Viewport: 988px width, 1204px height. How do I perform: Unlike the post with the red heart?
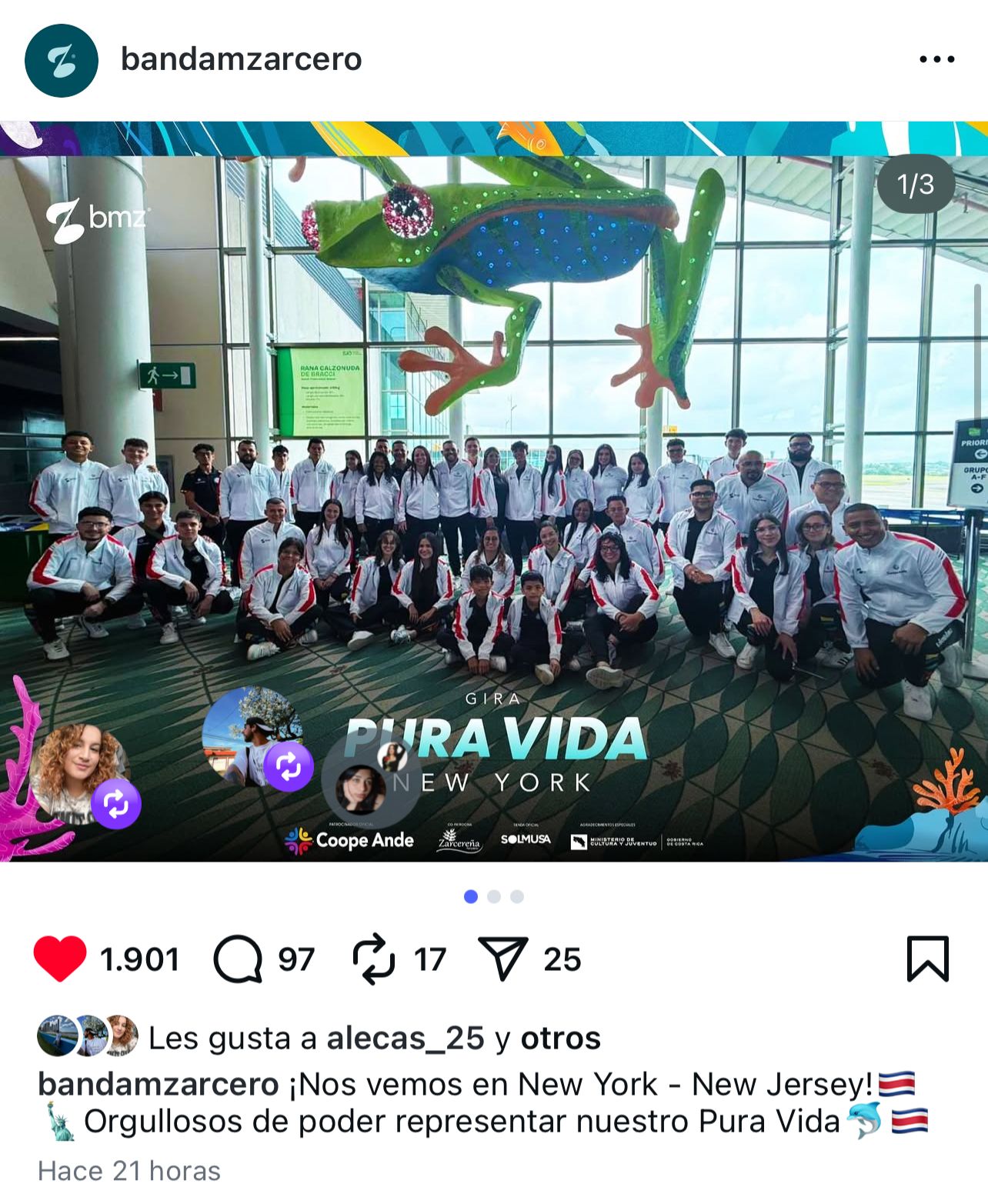point(60,959)
